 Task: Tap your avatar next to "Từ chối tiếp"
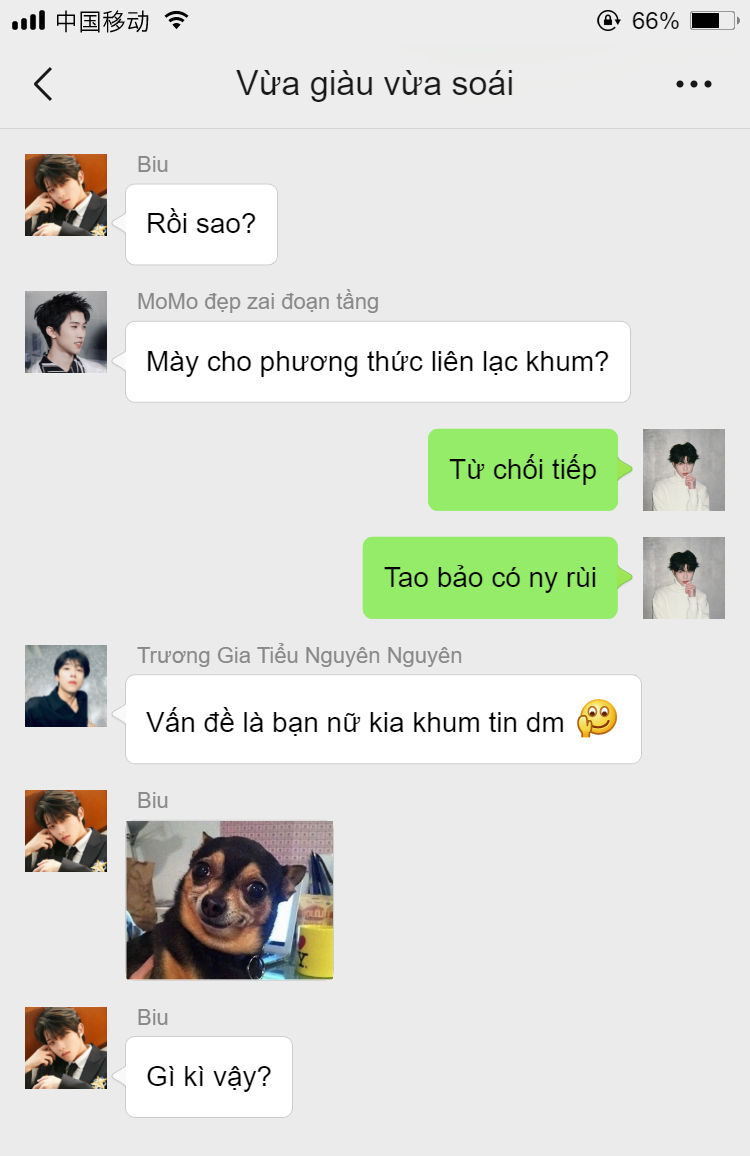pyautogui.click(x=684, y=470)
